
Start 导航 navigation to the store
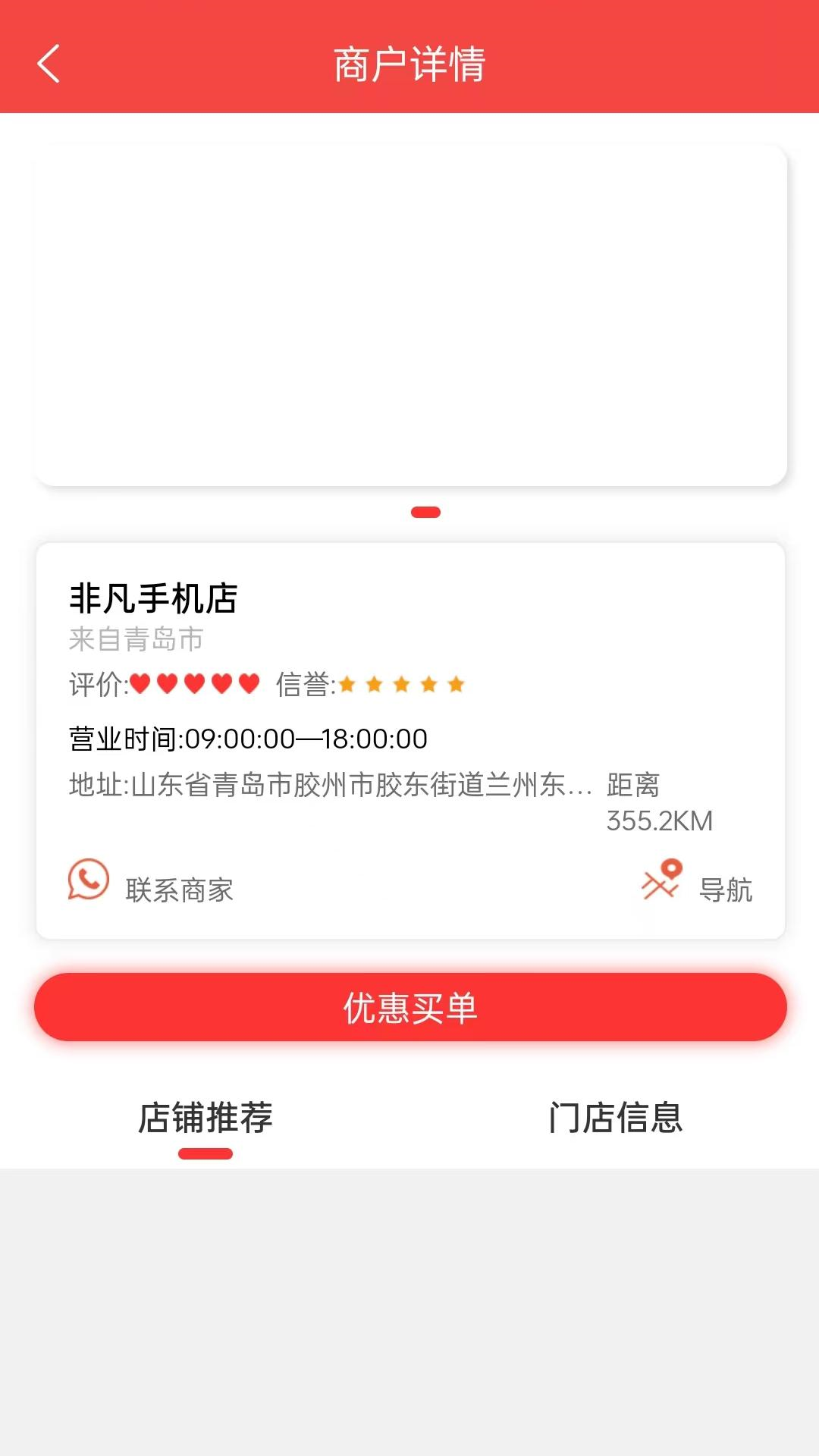[697, 883]
